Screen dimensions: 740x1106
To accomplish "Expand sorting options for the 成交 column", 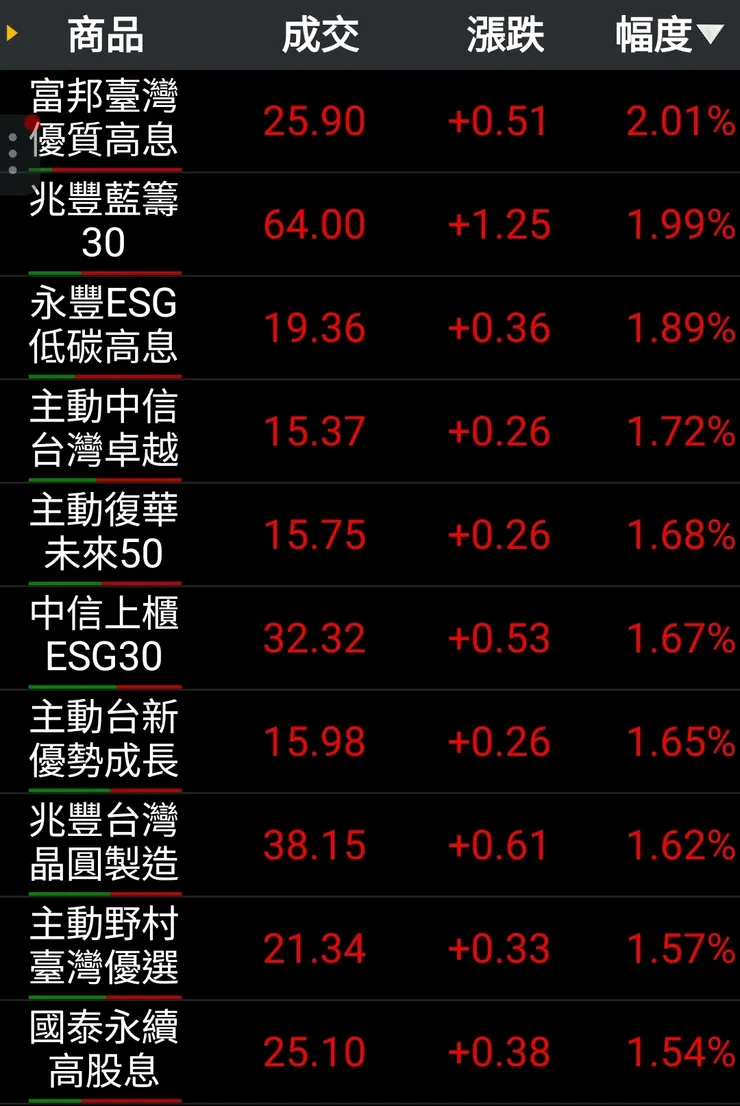I will click(320, 33).
